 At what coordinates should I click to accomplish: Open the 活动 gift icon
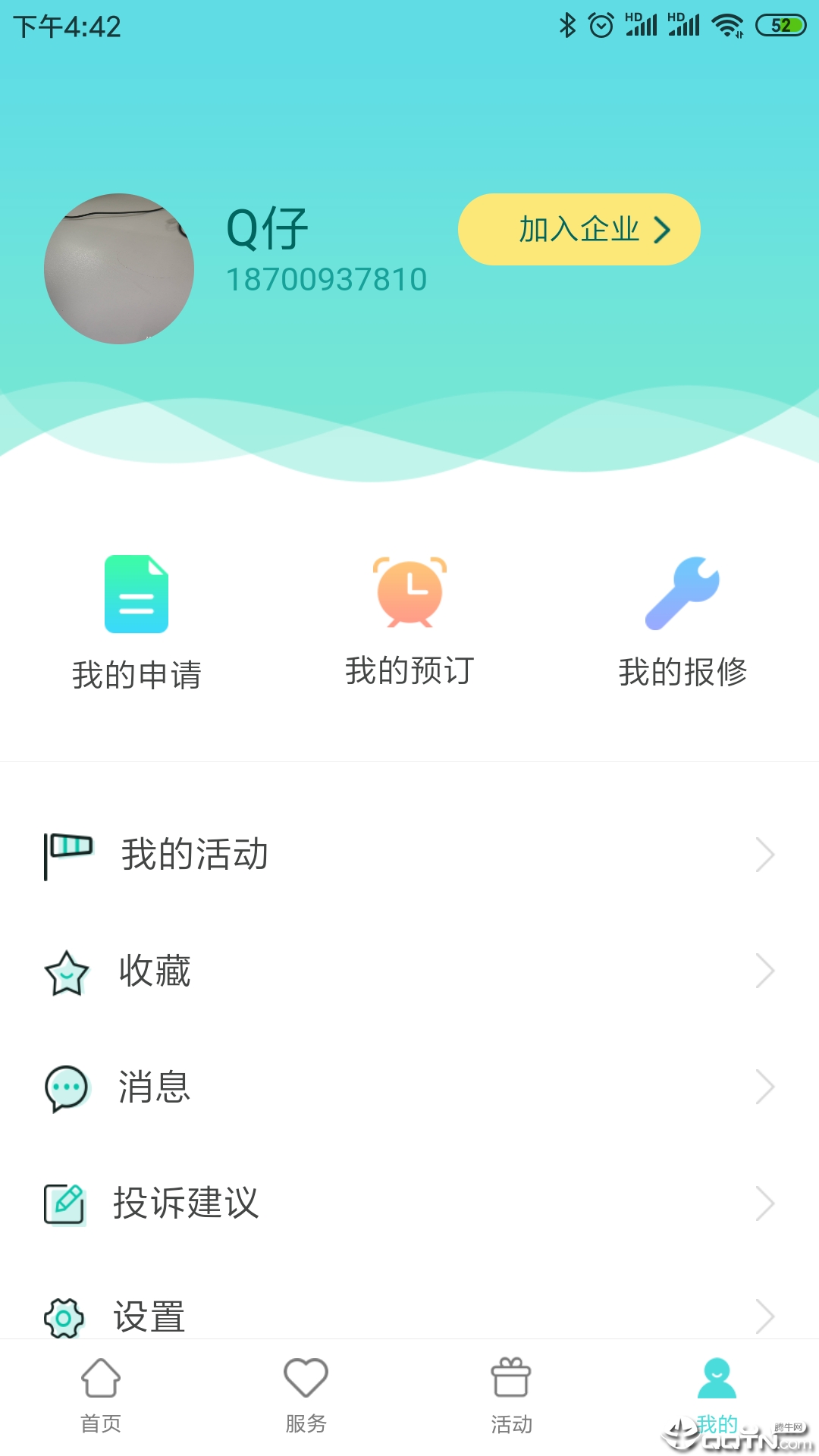coord(510,1382)
